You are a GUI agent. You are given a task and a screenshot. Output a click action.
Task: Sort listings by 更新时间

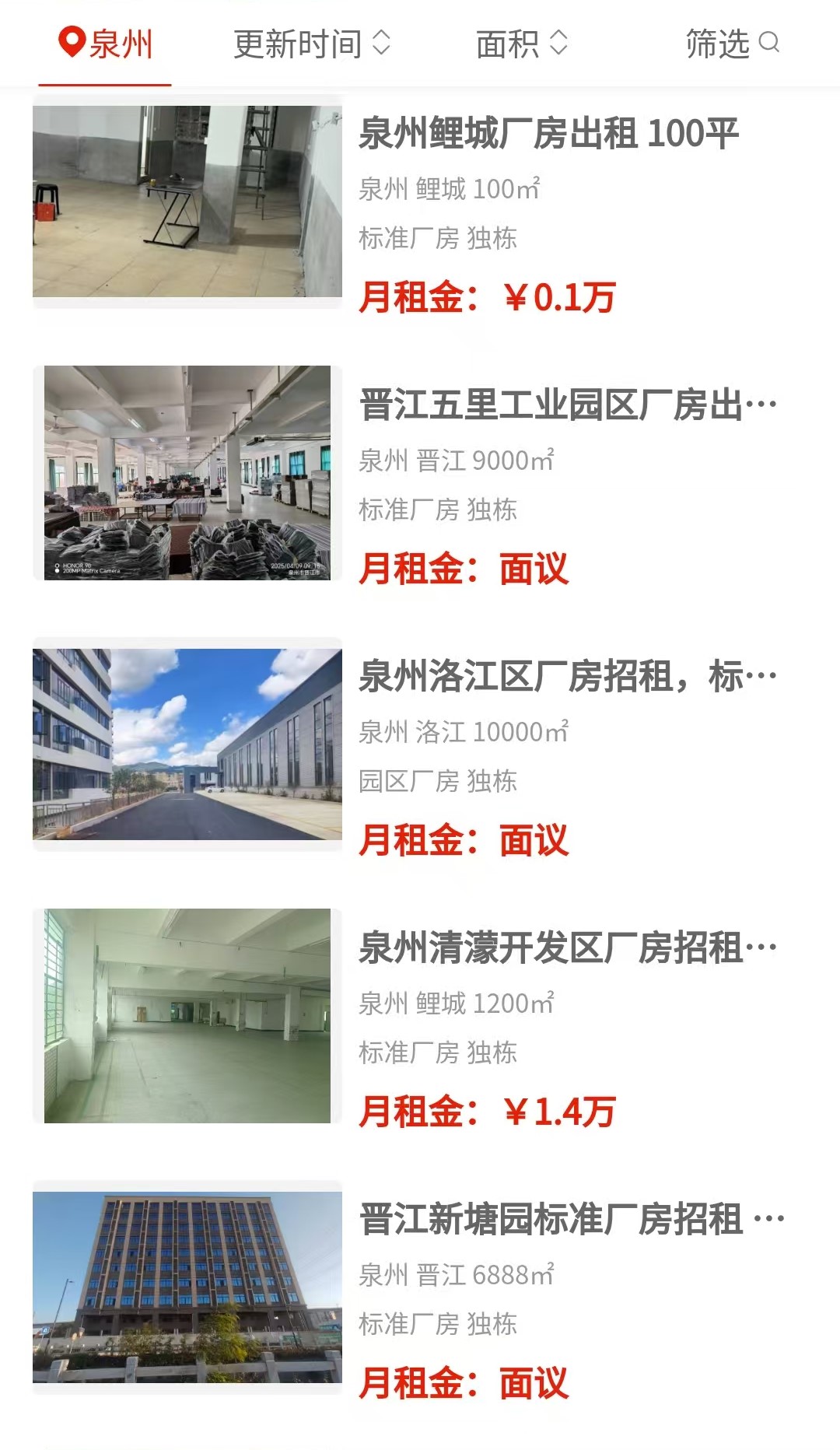311,44
